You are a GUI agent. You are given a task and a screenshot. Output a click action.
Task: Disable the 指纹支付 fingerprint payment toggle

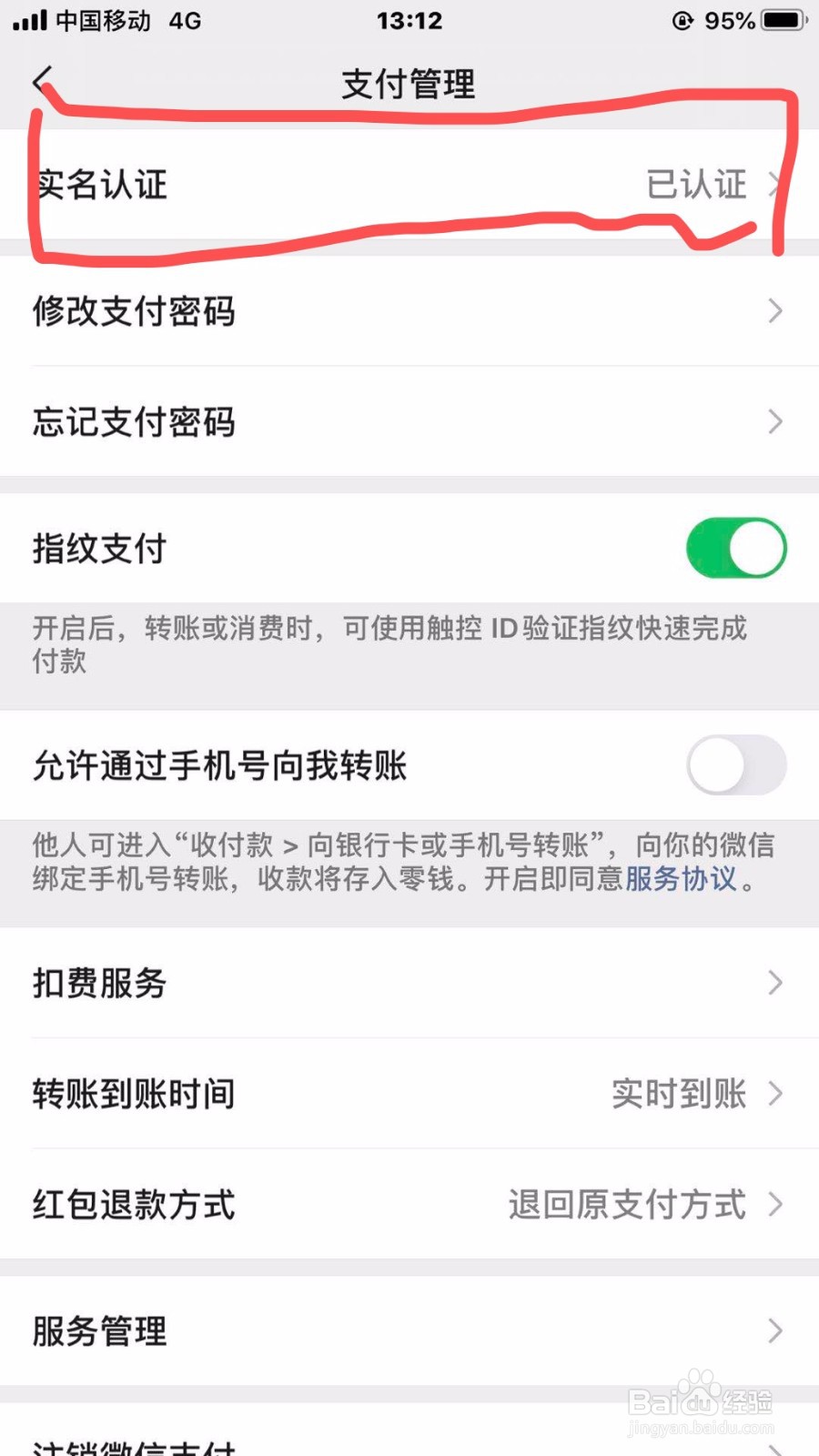point(737,547)
